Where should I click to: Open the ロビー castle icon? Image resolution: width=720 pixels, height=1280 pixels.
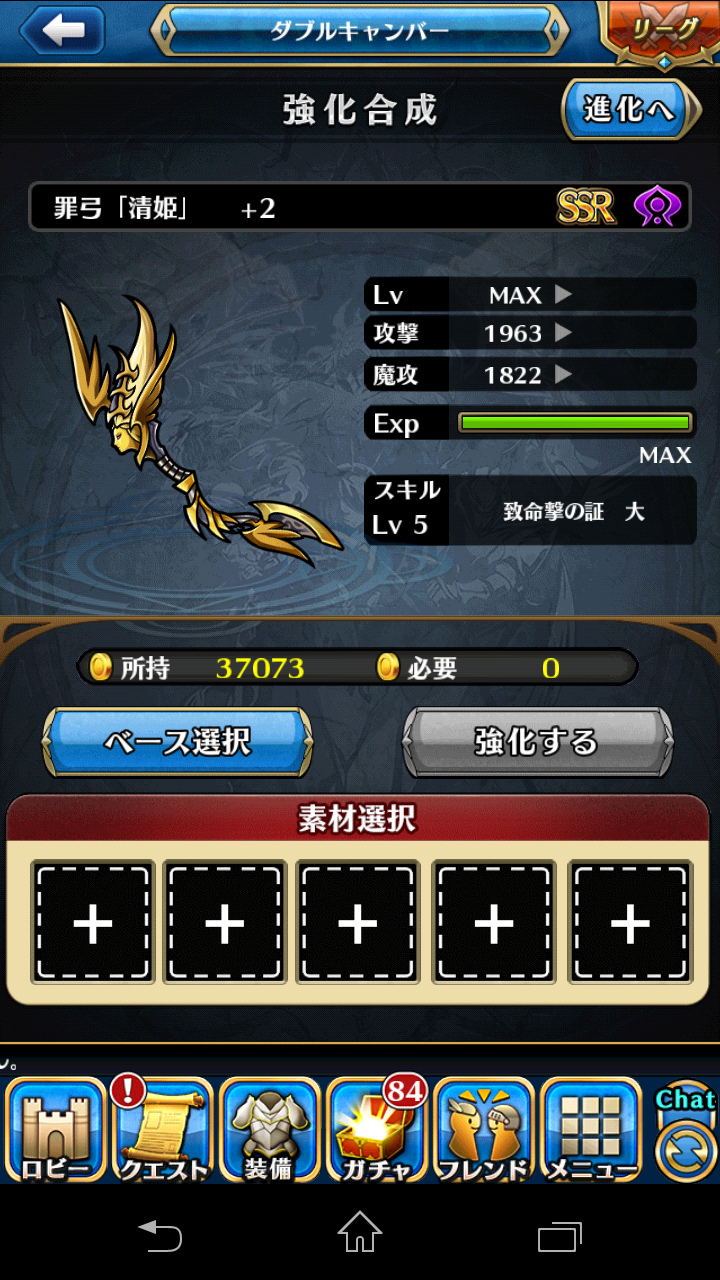[x=54, y=1130]
